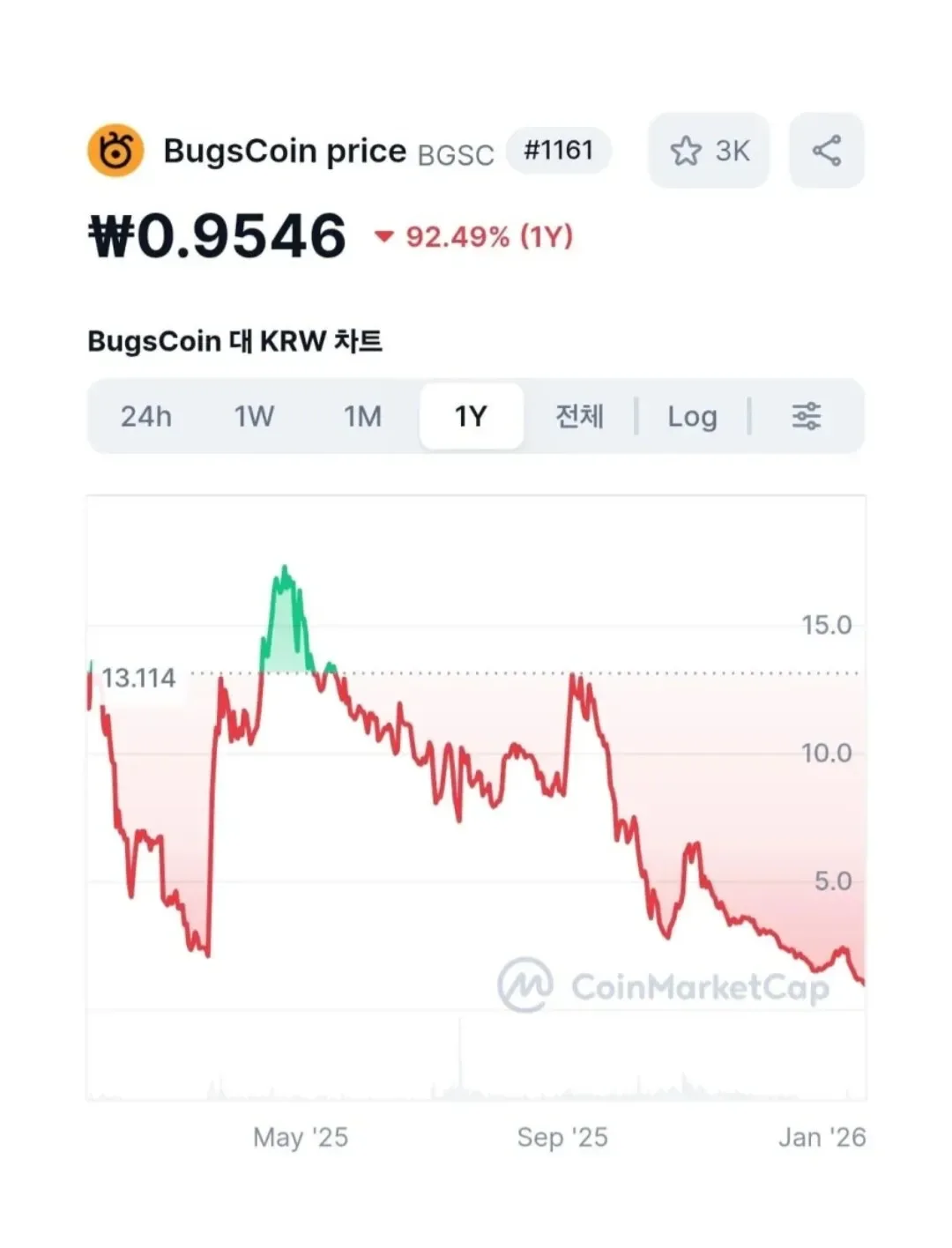Select the 1W chart range
The image size is (952, 1248).
point(254,416)
